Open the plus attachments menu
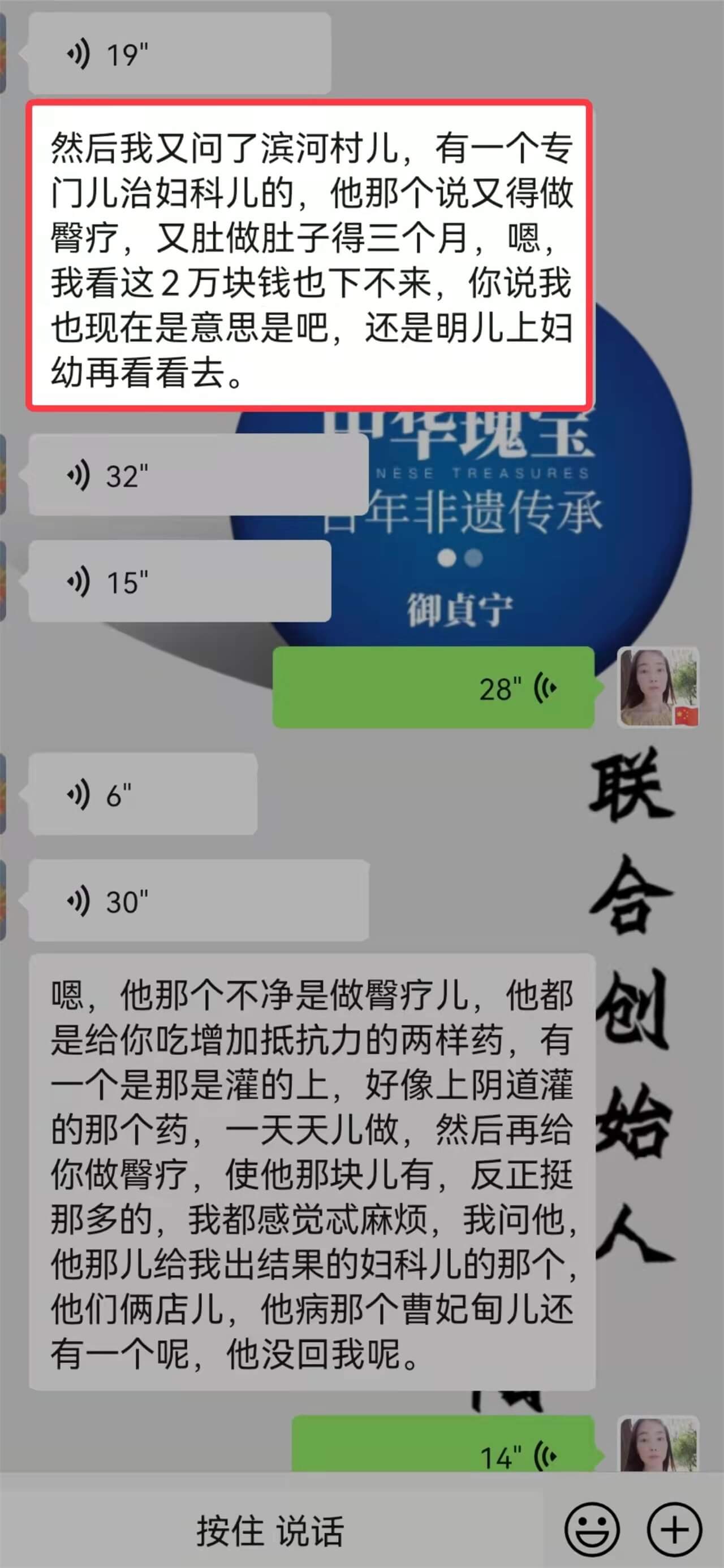This screenshot has height=1568, width=724. [675, 1529]
